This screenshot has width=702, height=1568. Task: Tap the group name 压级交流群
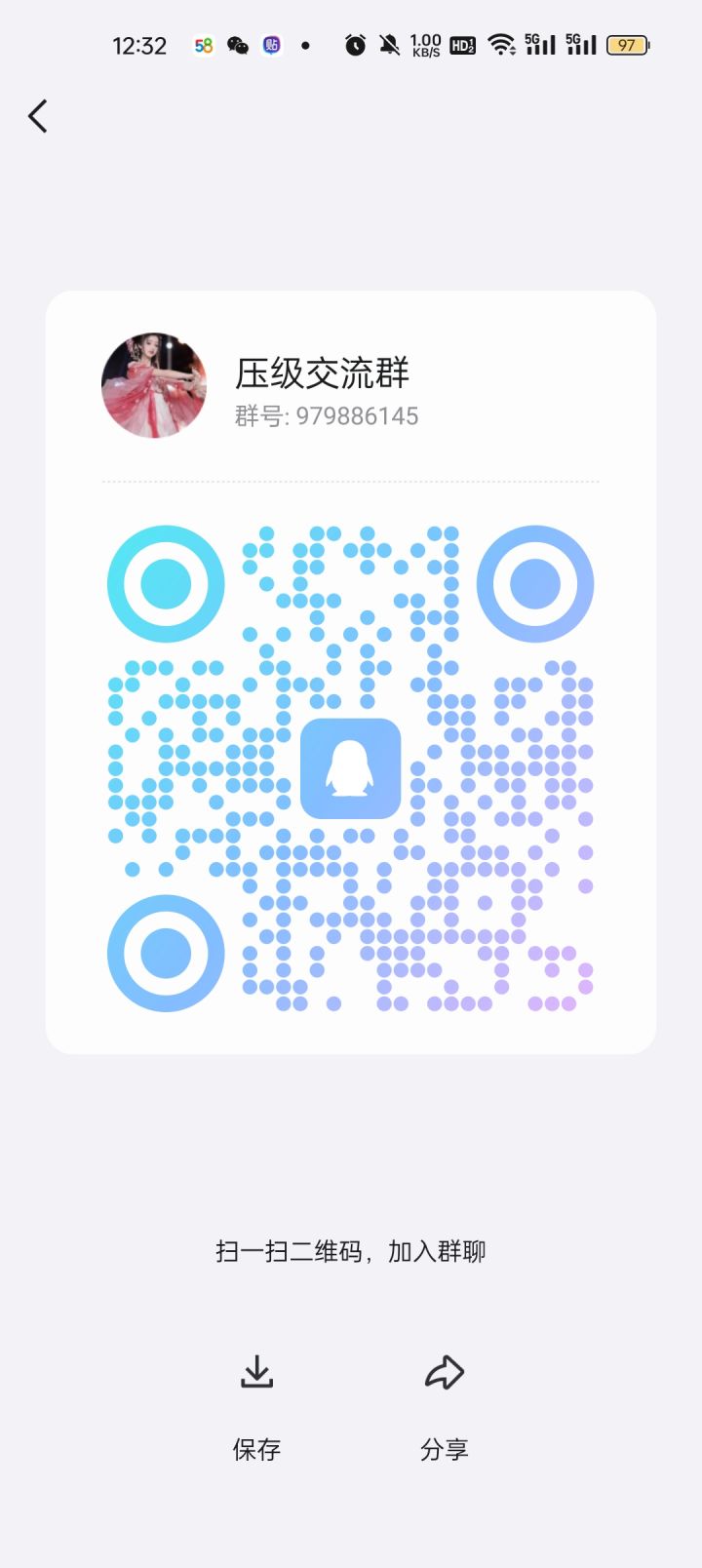324,373
